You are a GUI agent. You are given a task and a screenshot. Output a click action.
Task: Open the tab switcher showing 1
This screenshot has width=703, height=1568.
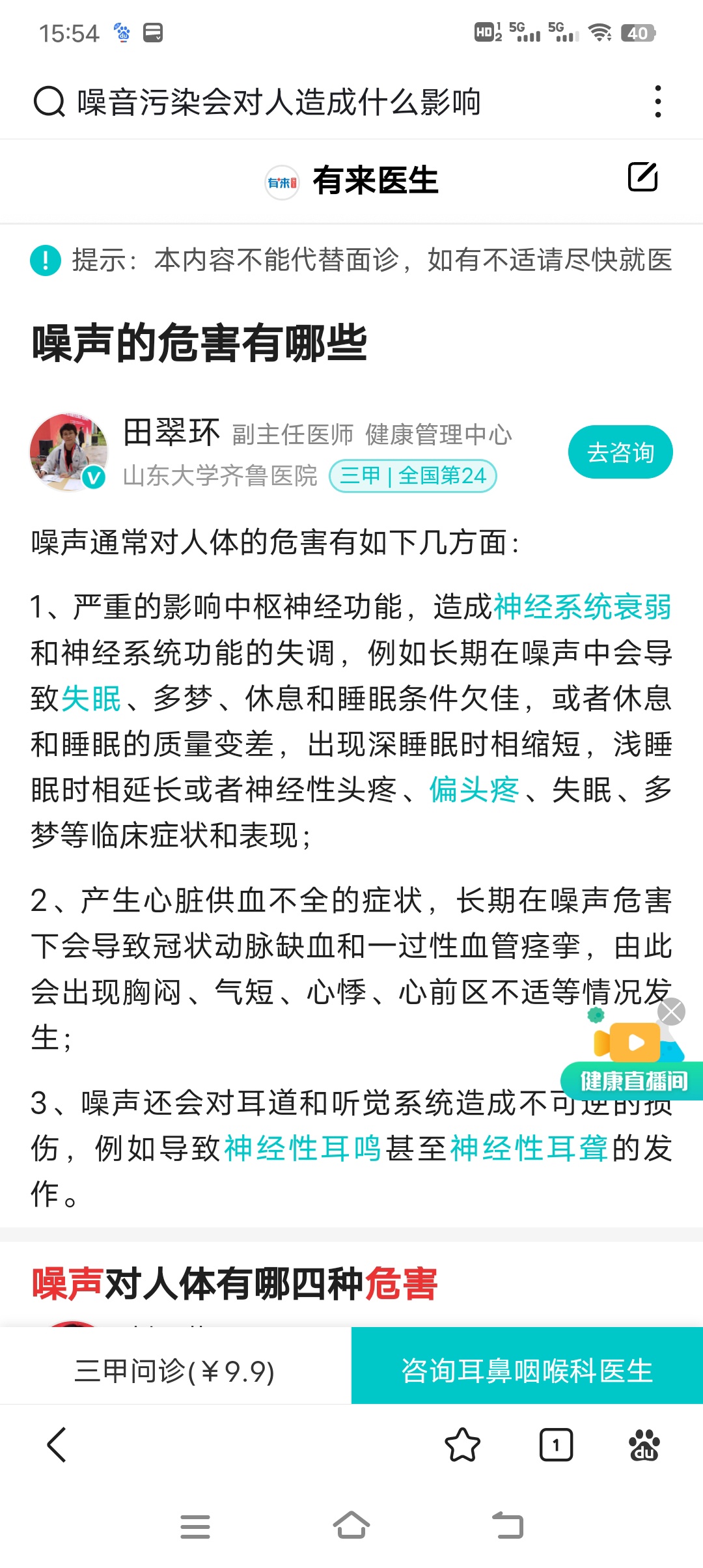[x=556, y=1444]
